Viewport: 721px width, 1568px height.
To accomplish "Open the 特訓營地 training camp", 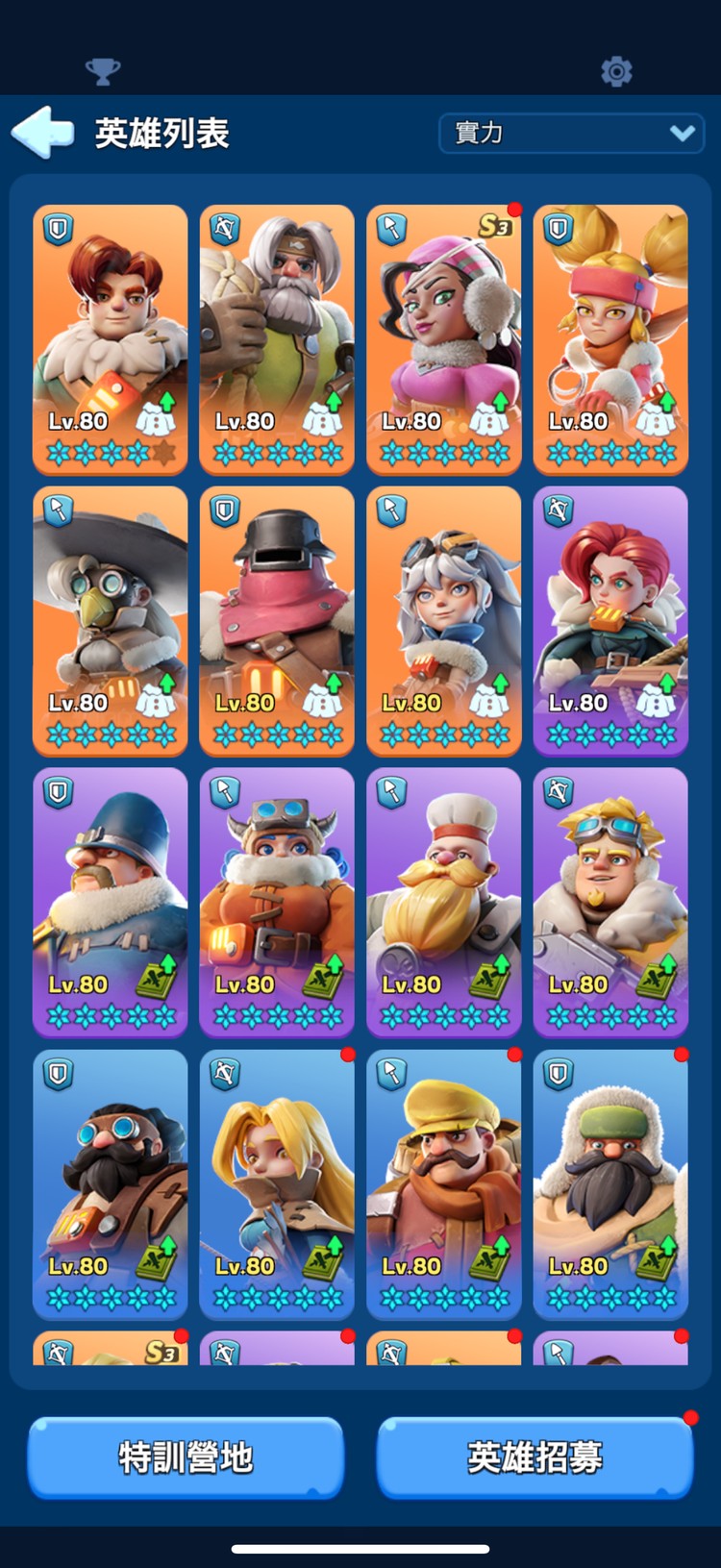I will point(186,1457).
